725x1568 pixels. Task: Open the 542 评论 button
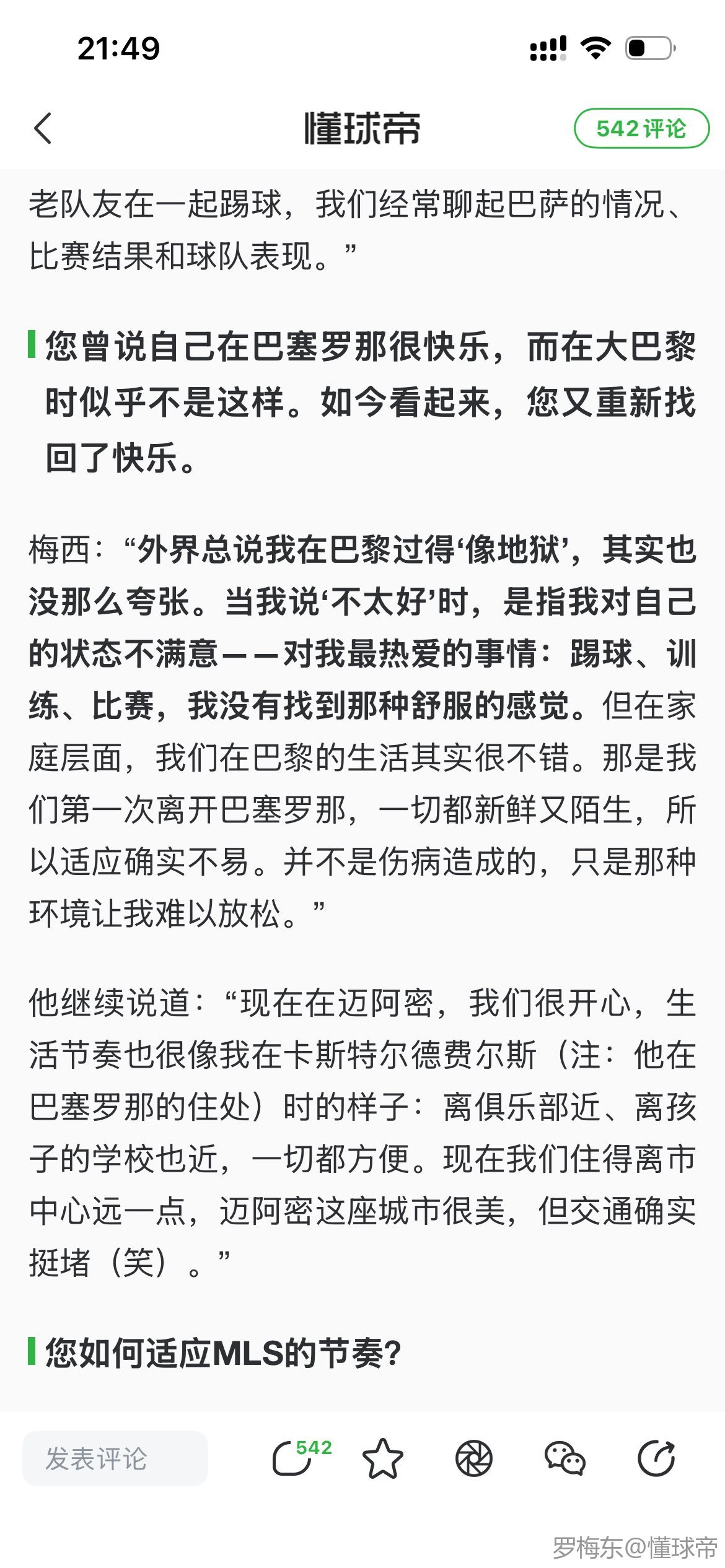641,128
